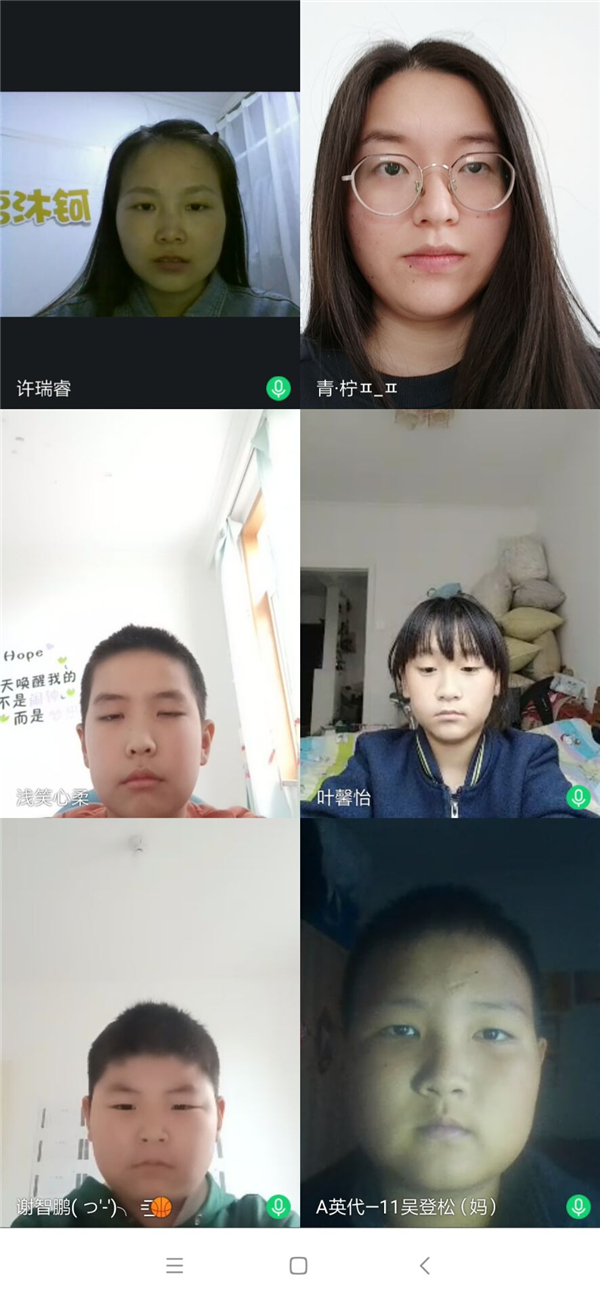Viewport: 600px width, 1300px height.
Task: Tap 浅笑心柔's video tile
Action: (150, 613)
